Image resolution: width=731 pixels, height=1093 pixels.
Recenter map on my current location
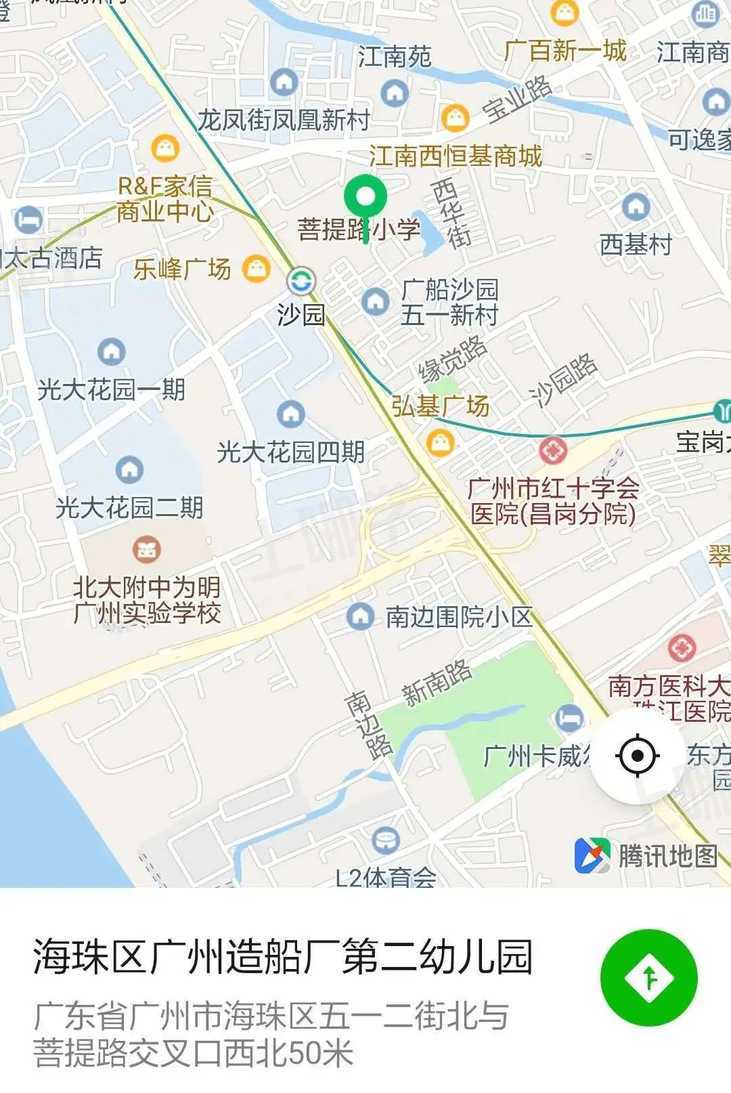(x=638, y=756)
